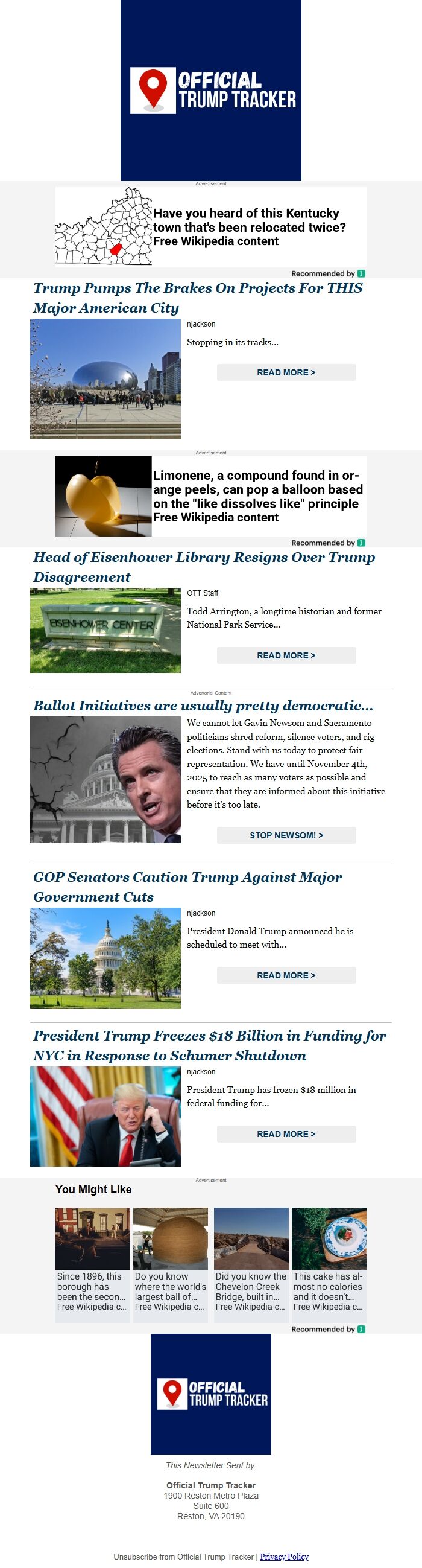Image resolution: width=422 pixels, height=1568 pixels.
Task: Open headline Trump Freezes $18 Billion for NYC
Action: pos(209,1046)
